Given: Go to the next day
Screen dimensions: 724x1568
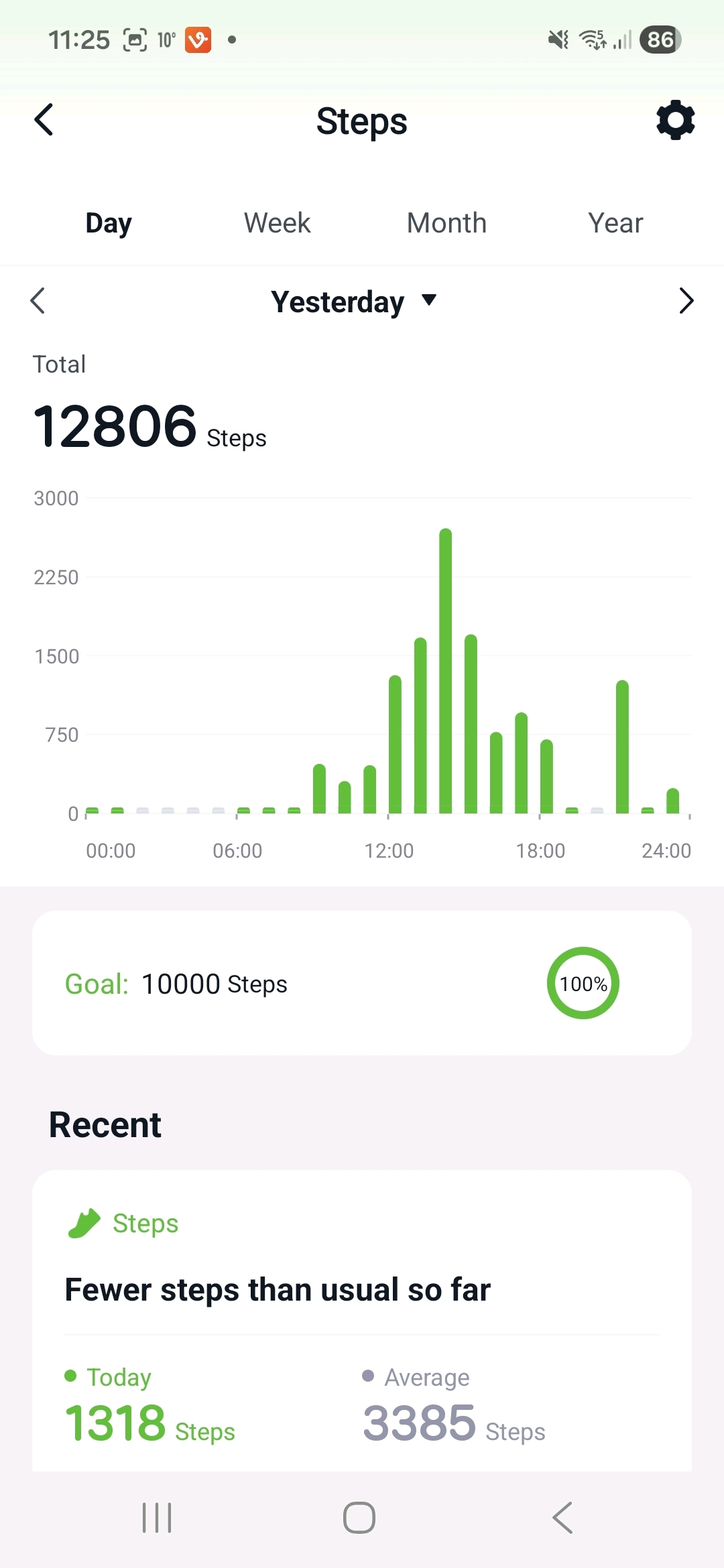Looking at the screenshot, I should pyautogui.click(x=686, y=301).
